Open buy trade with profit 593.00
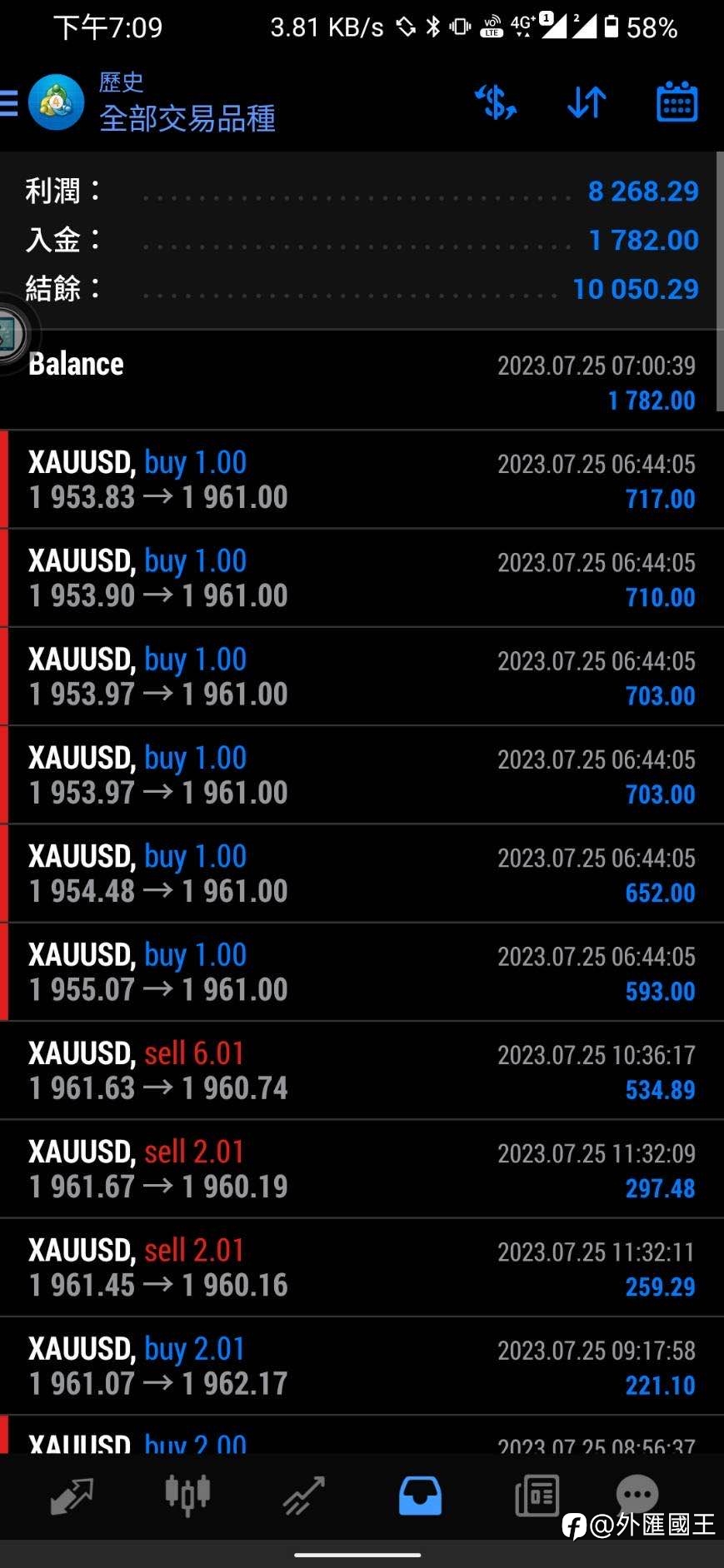The image size is (724, 1568). point(362,972)
